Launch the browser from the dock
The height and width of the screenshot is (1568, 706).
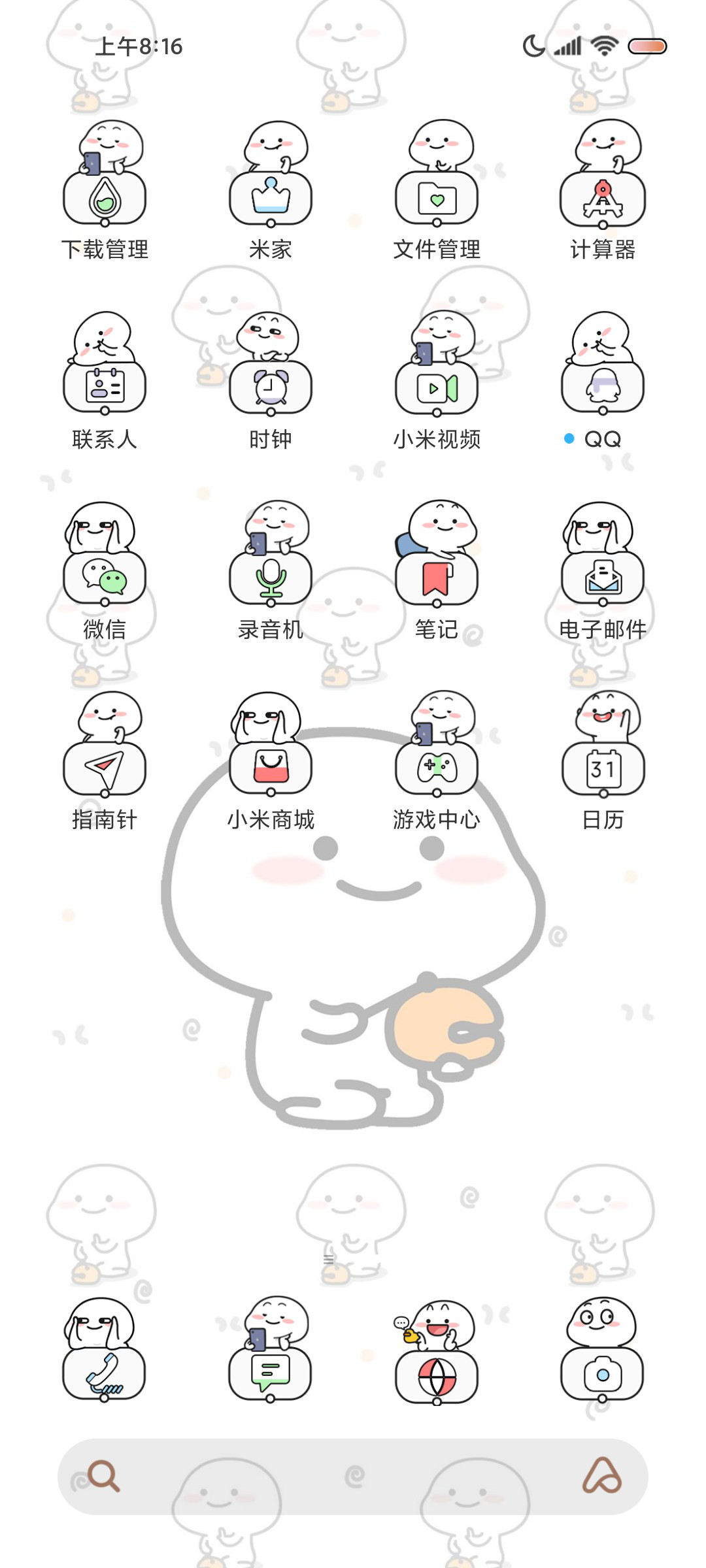437,1350
